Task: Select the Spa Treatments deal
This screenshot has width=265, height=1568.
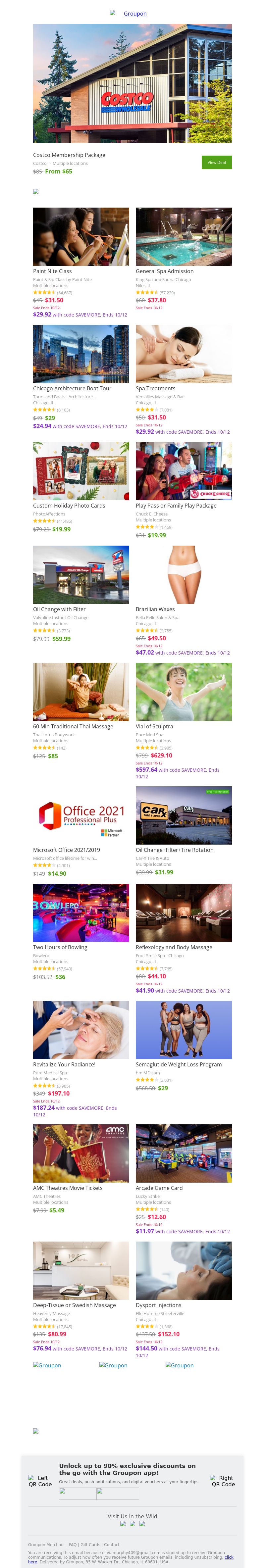Action: click(184, 354)
